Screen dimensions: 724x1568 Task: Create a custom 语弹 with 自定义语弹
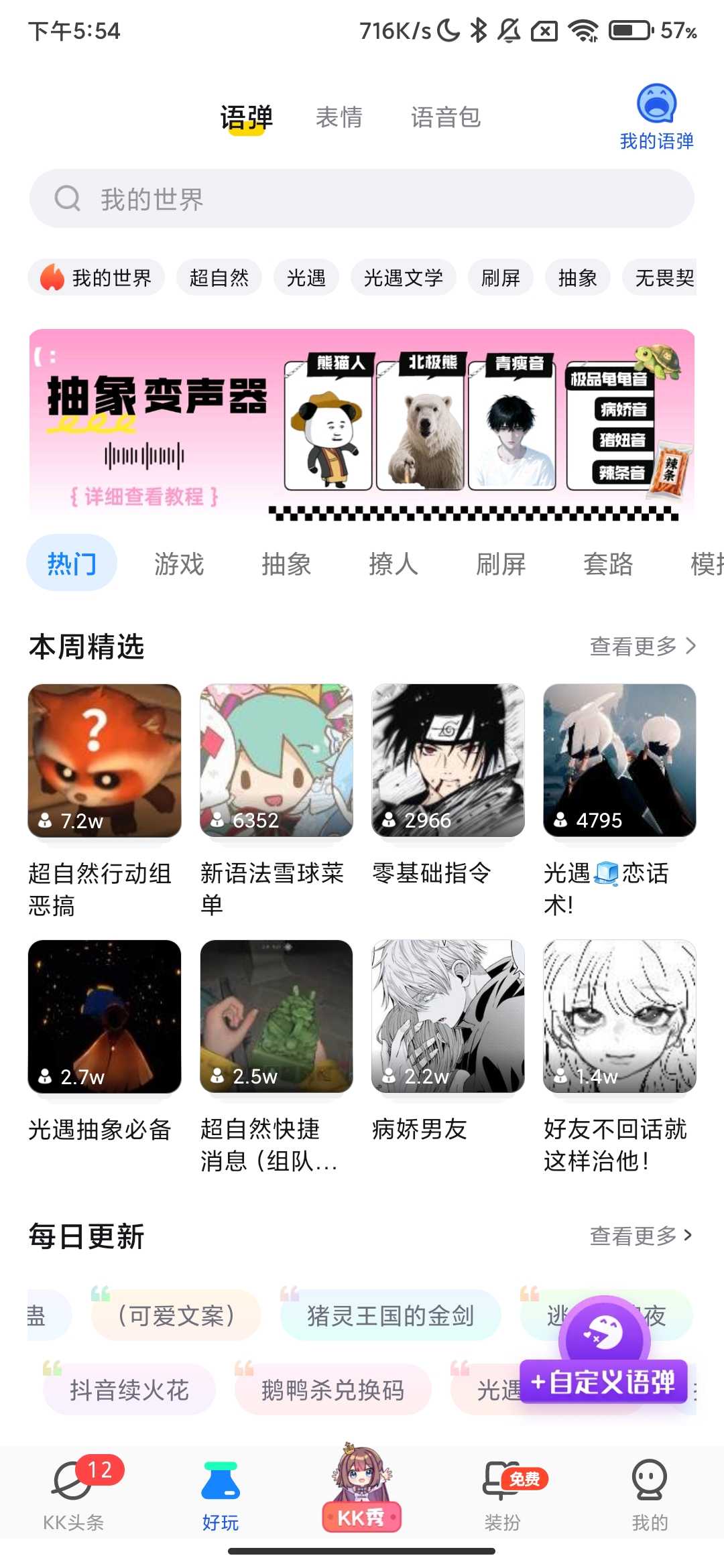pos(604,1381)
